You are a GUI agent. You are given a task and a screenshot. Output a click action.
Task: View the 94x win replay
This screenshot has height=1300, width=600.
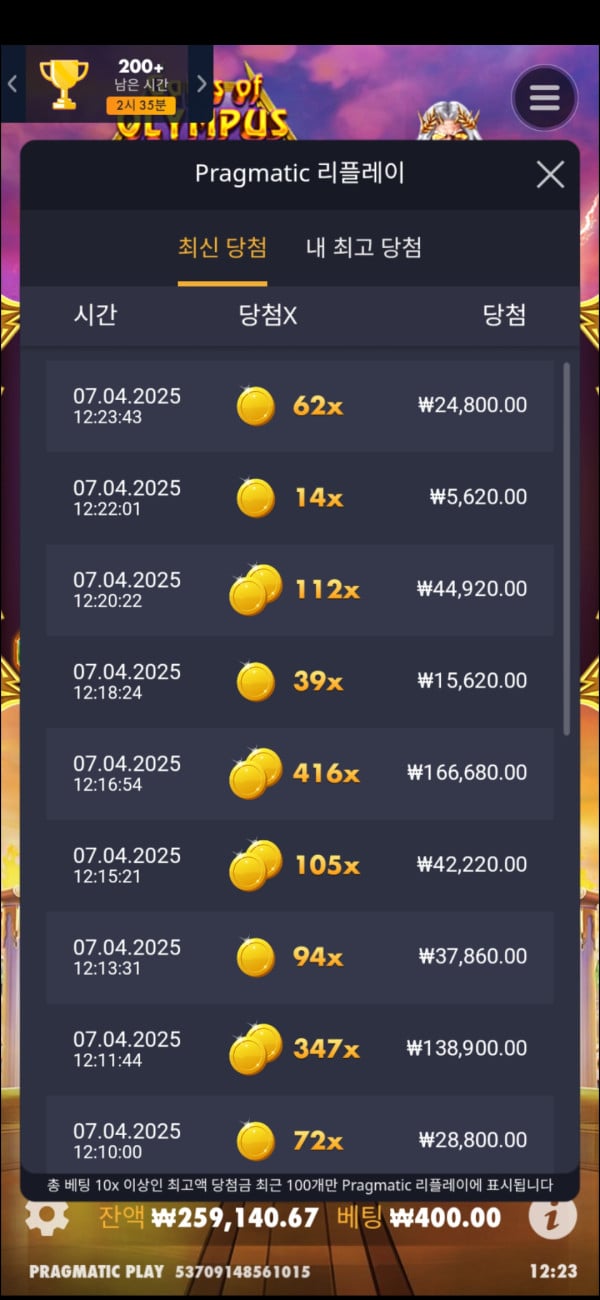point(299,957)
